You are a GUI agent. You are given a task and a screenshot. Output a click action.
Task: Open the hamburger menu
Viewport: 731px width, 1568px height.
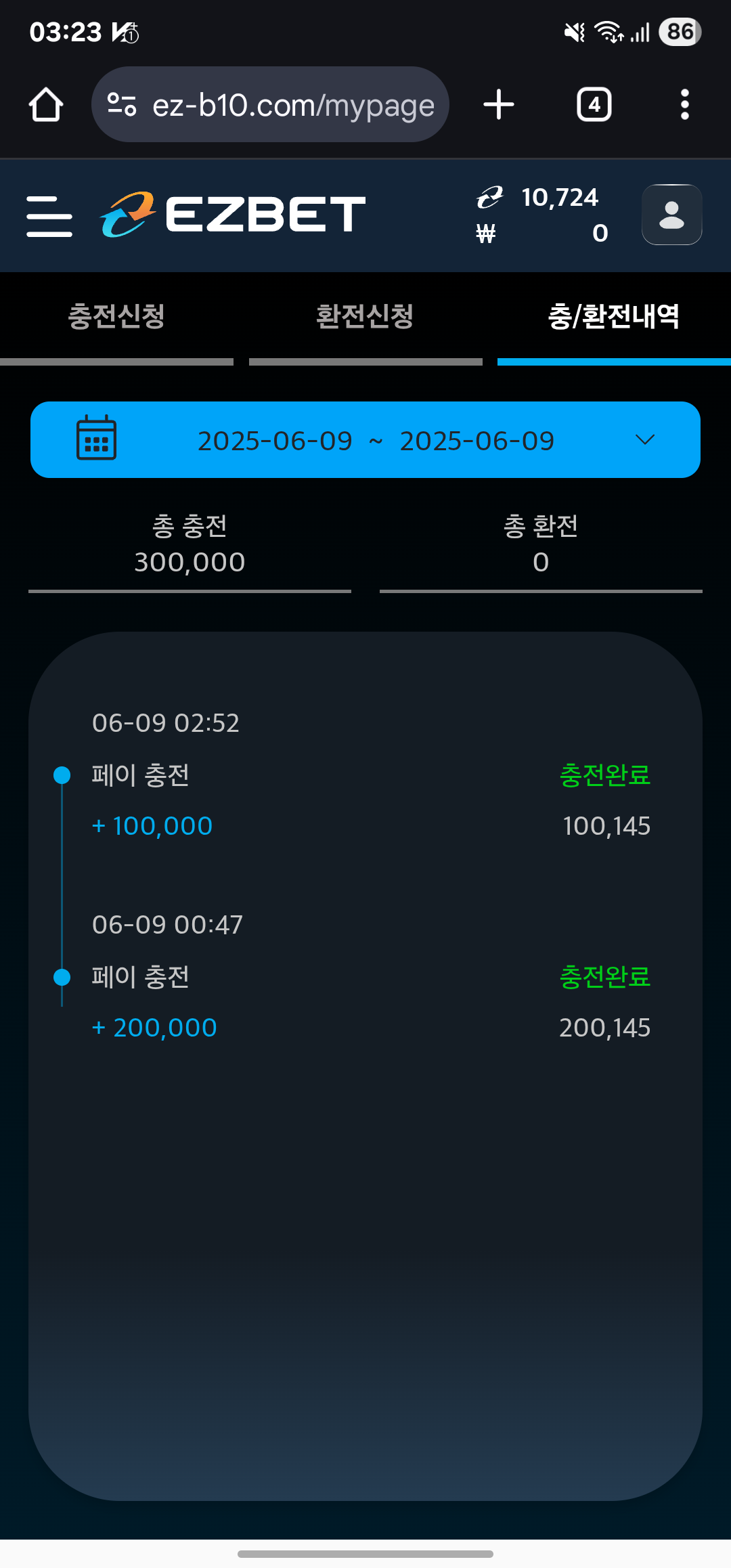(49, 216)
